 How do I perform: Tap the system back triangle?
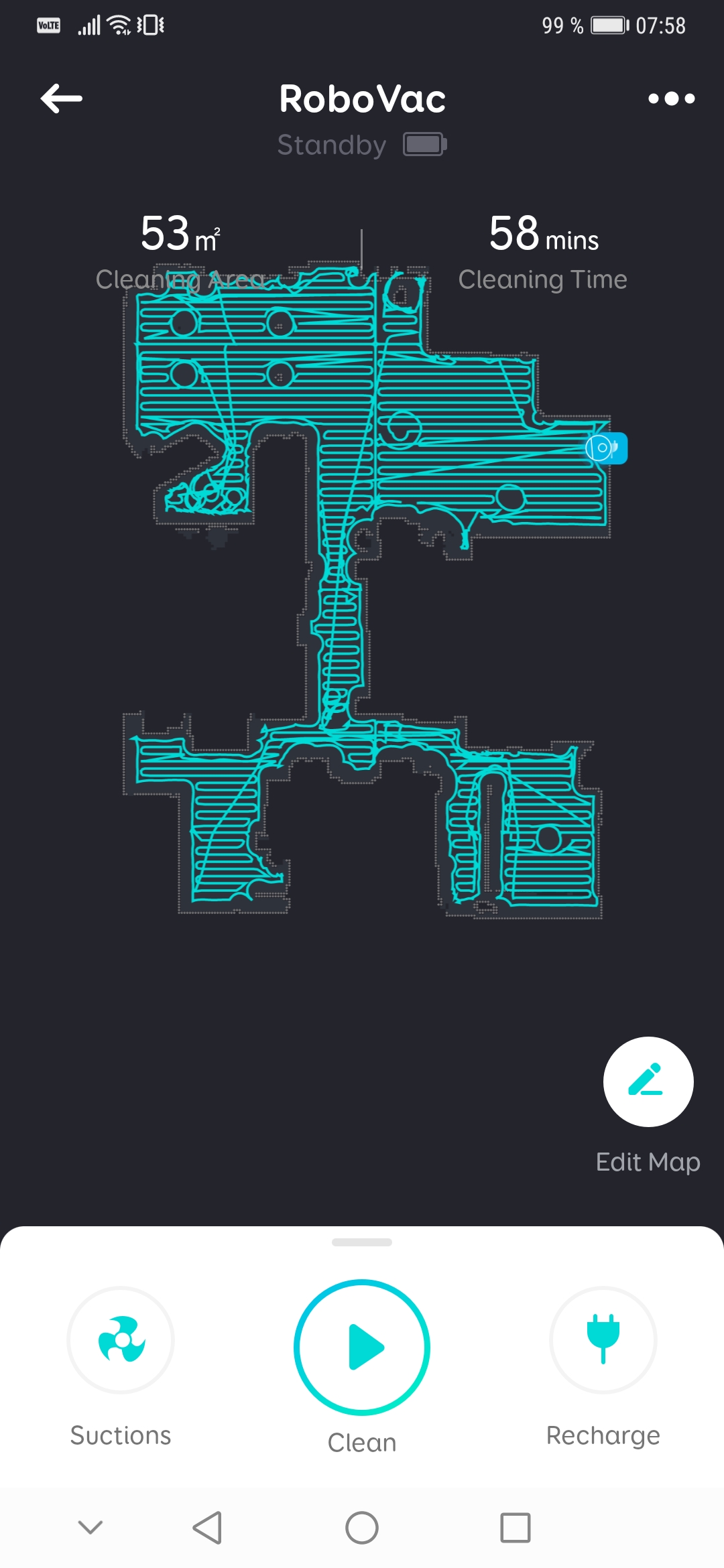coord(207,1528)
